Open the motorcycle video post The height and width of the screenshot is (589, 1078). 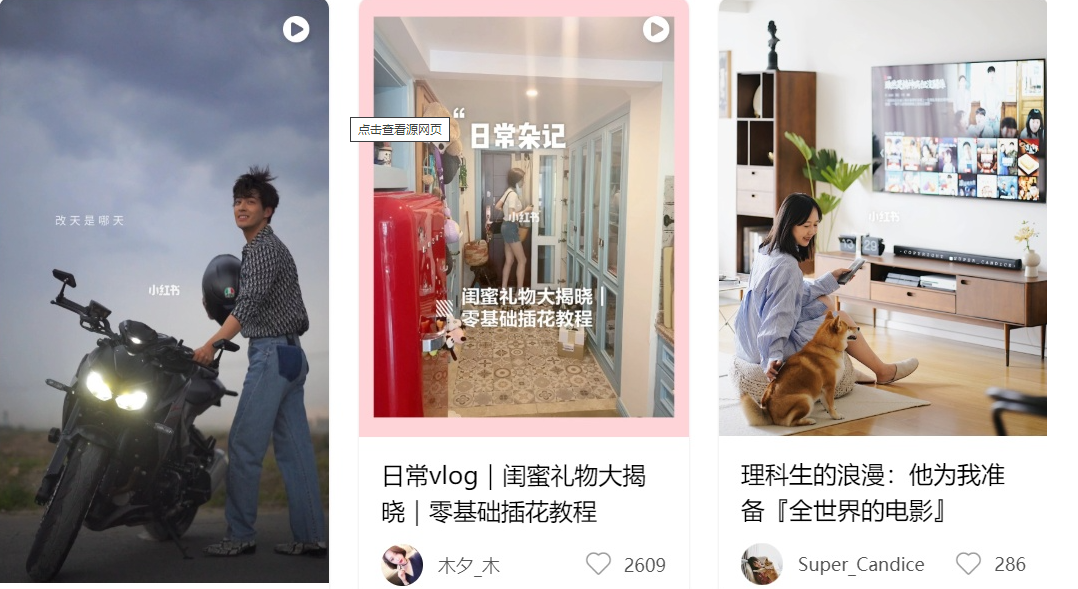164,300
